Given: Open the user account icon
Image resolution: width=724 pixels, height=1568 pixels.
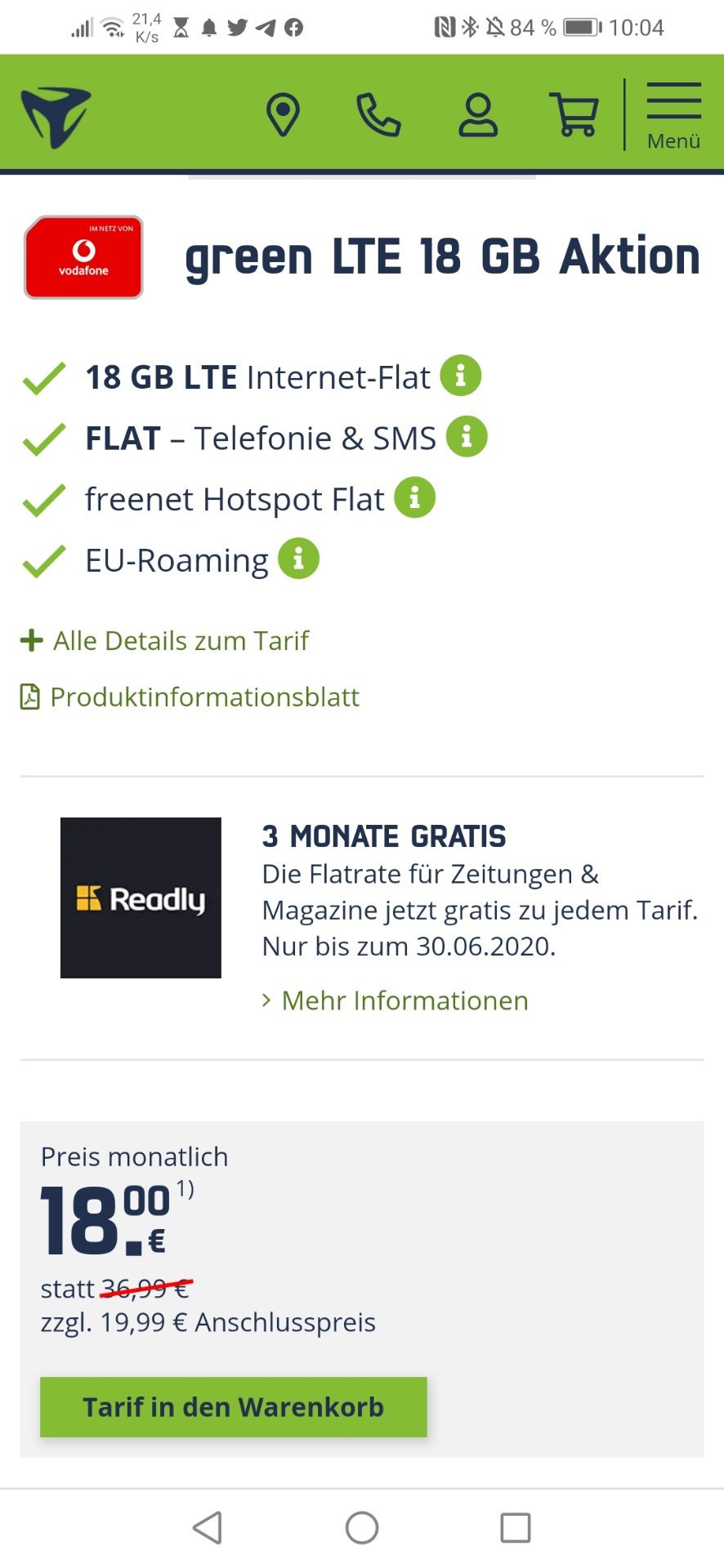Looking at the screenshot, I should pyautogui.click(x=478, y=114).
